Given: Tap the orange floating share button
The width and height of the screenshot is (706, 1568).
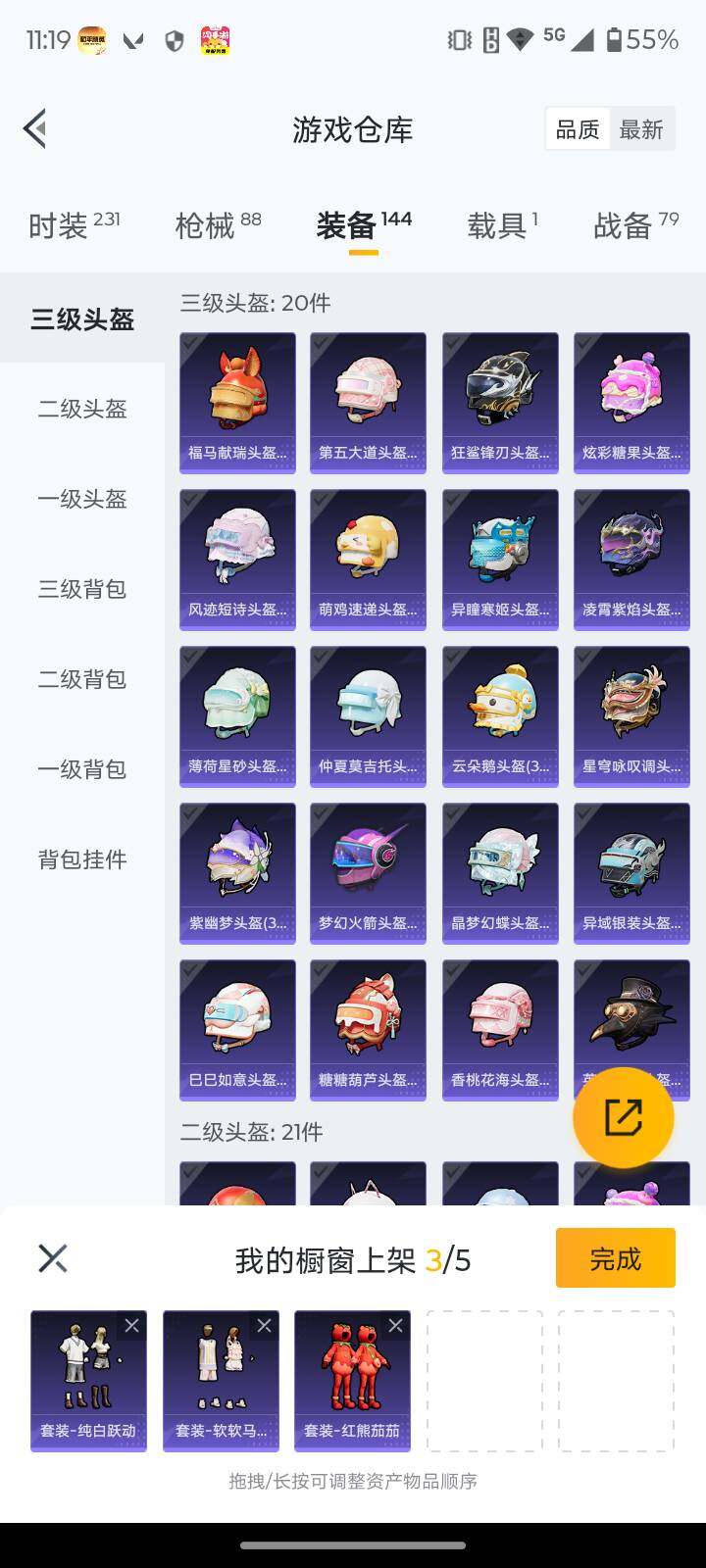Looking at the screenshot, I should point(623,1117).
